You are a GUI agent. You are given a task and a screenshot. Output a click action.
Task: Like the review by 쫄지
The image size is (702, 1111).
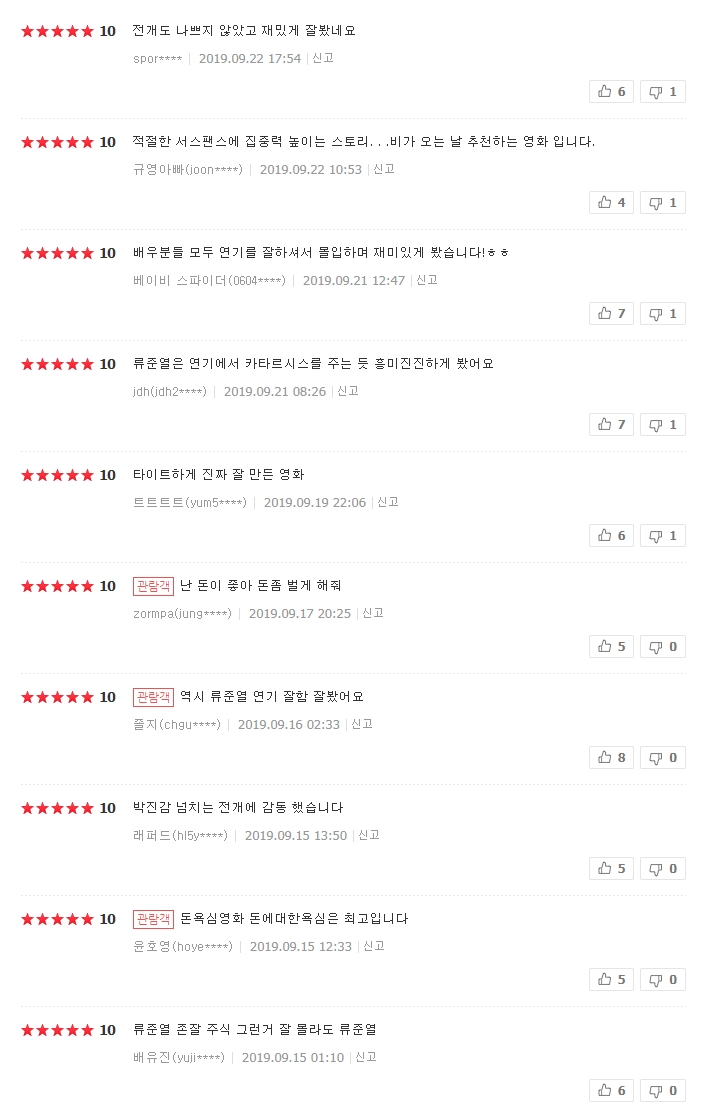pyautogui.click(x=611, y=758)
